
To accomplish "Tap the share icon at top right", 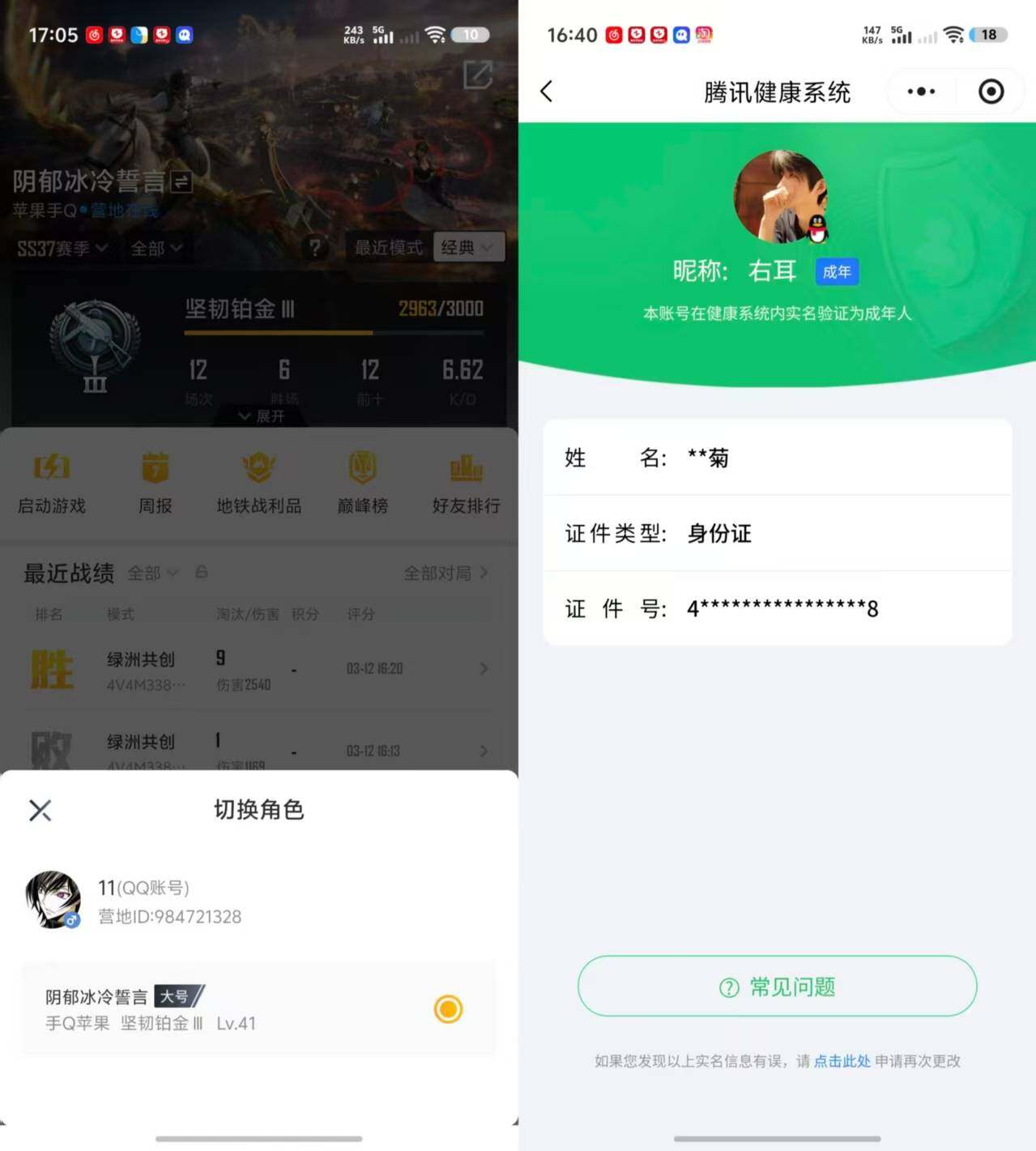I will [480, 75].
